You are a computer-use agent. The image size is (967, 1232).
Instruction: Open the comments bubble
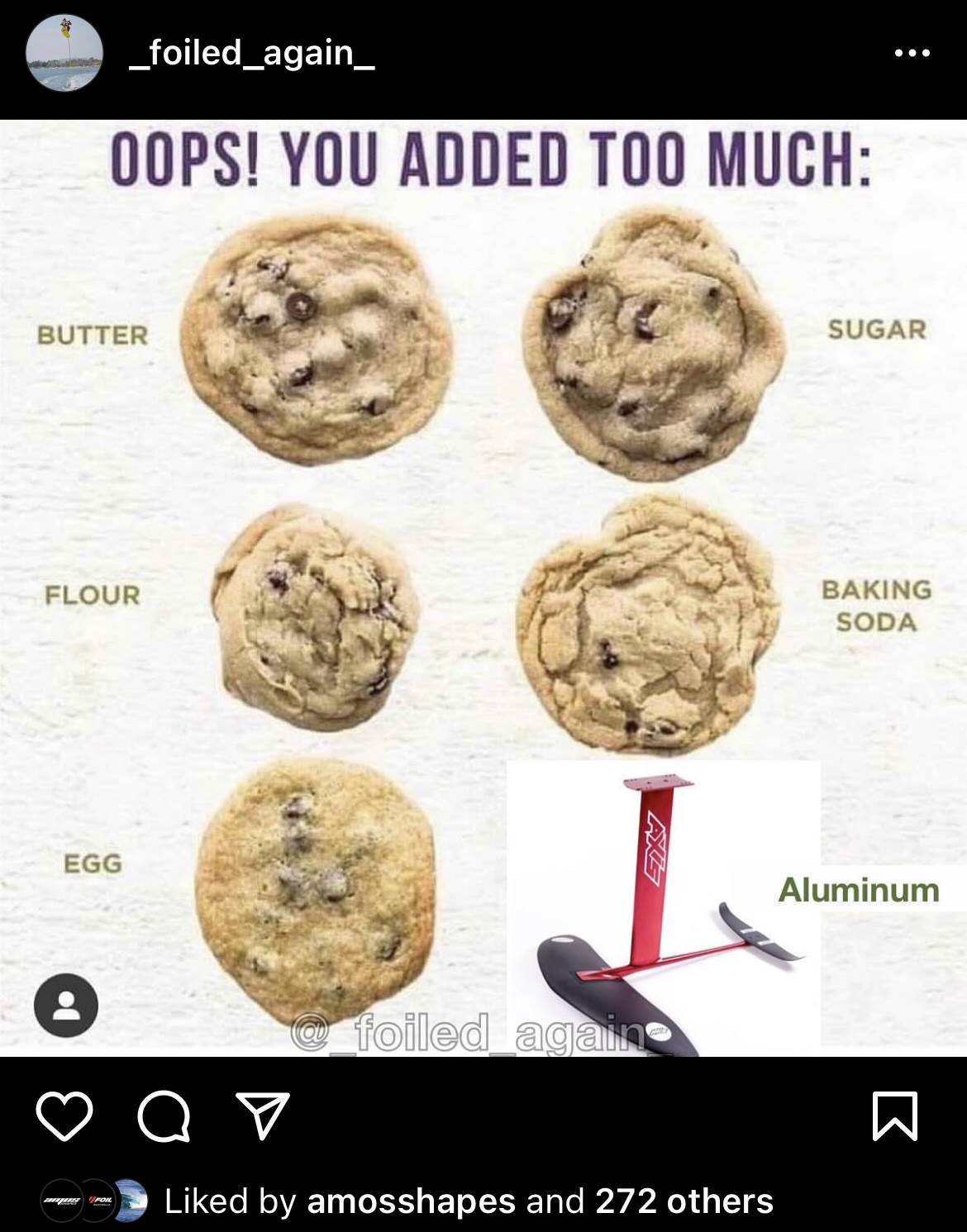click(x=164, y=1117)
